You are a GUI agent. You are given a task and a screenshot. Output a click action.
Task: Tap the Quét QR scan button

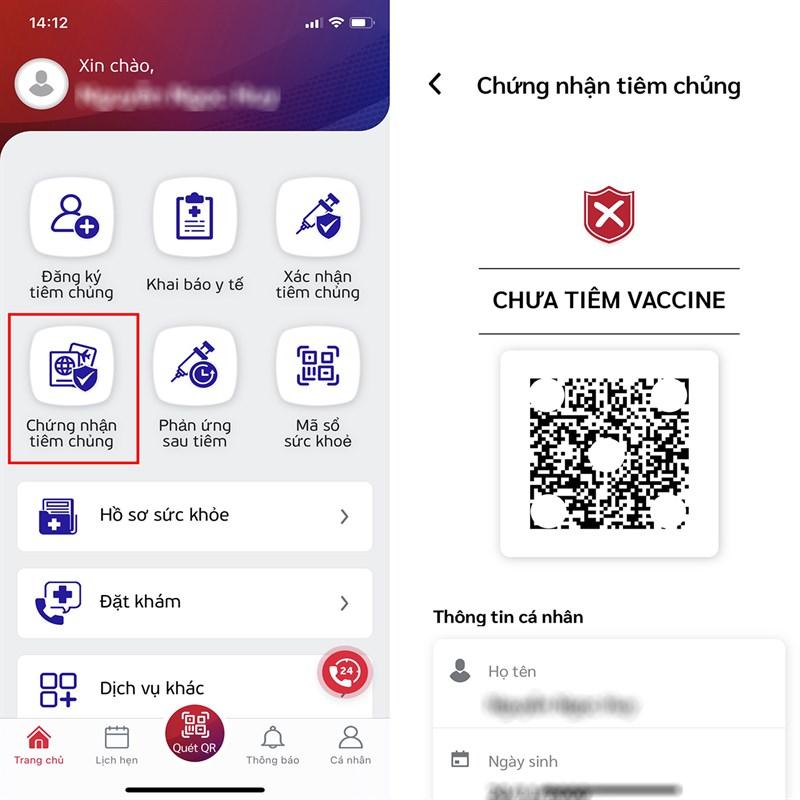(194, 736)
